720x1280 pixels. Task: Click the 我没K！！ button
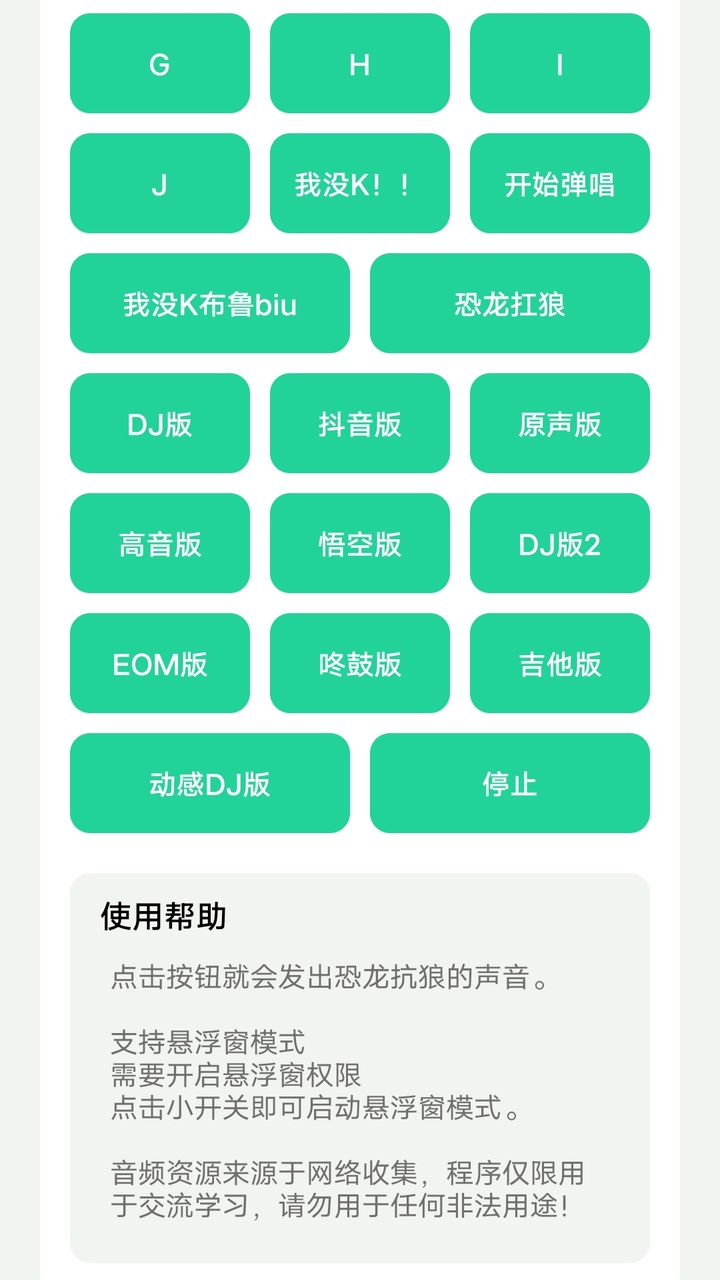[x=359, y=184]
